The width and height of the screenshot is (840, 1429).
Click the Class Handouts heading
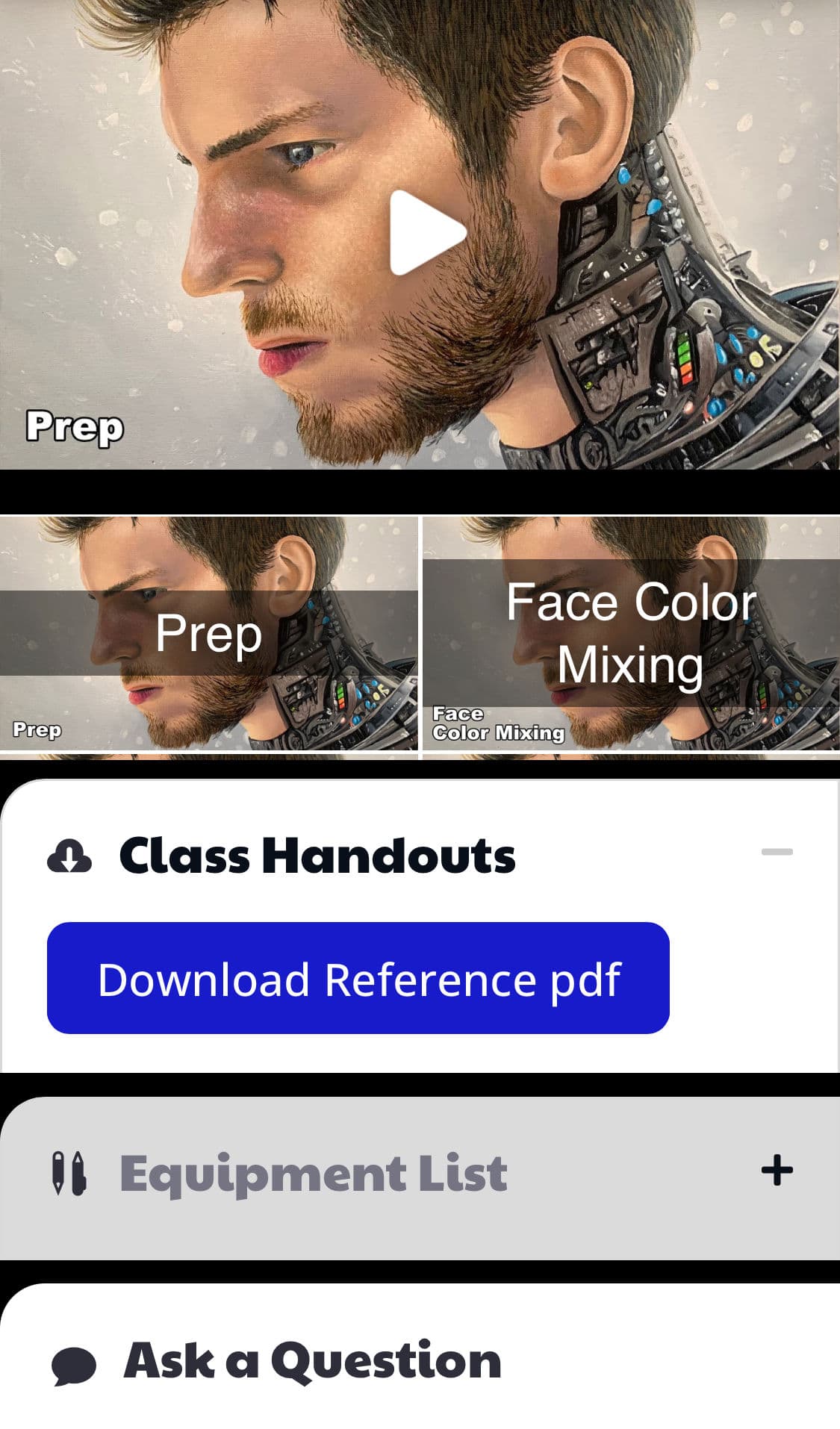[x=318, y=856]
